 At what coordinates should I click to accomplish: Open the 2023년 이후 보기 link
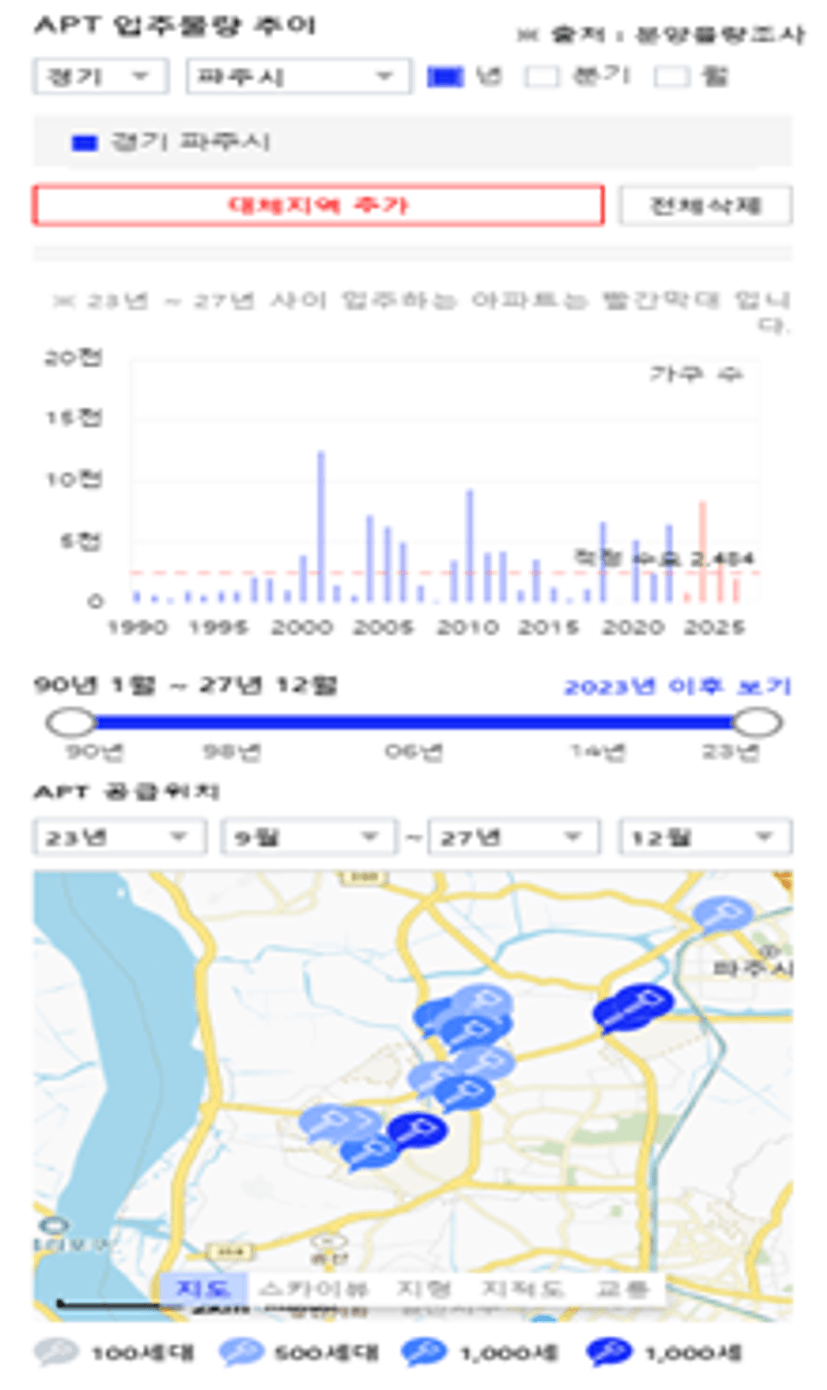[x=677, y=688]
